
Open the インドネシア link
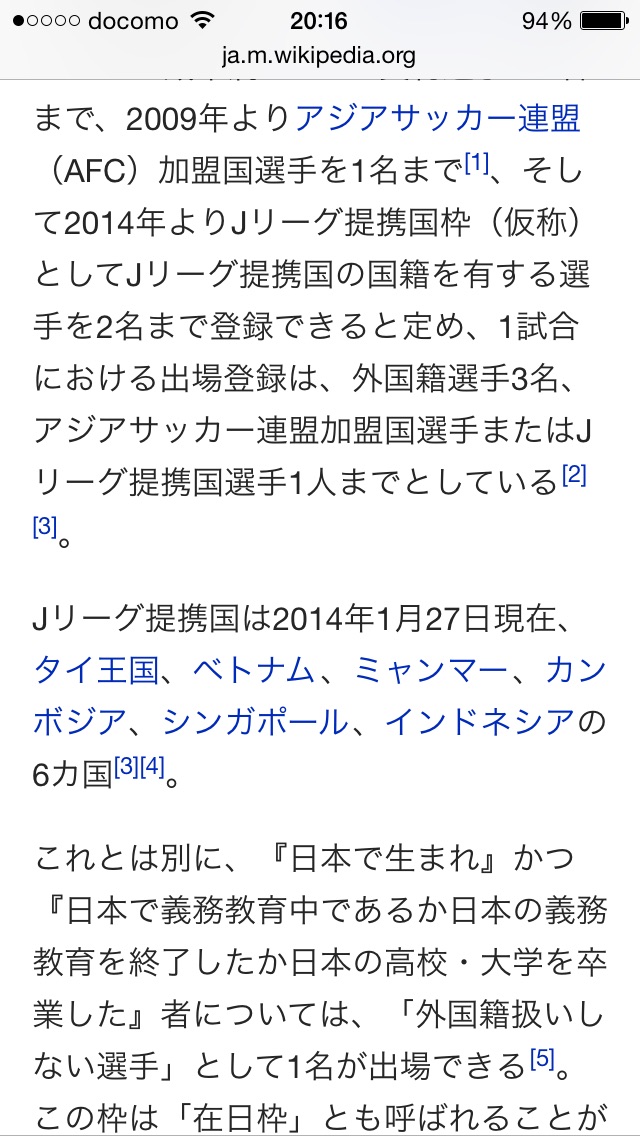coord(479,721)
